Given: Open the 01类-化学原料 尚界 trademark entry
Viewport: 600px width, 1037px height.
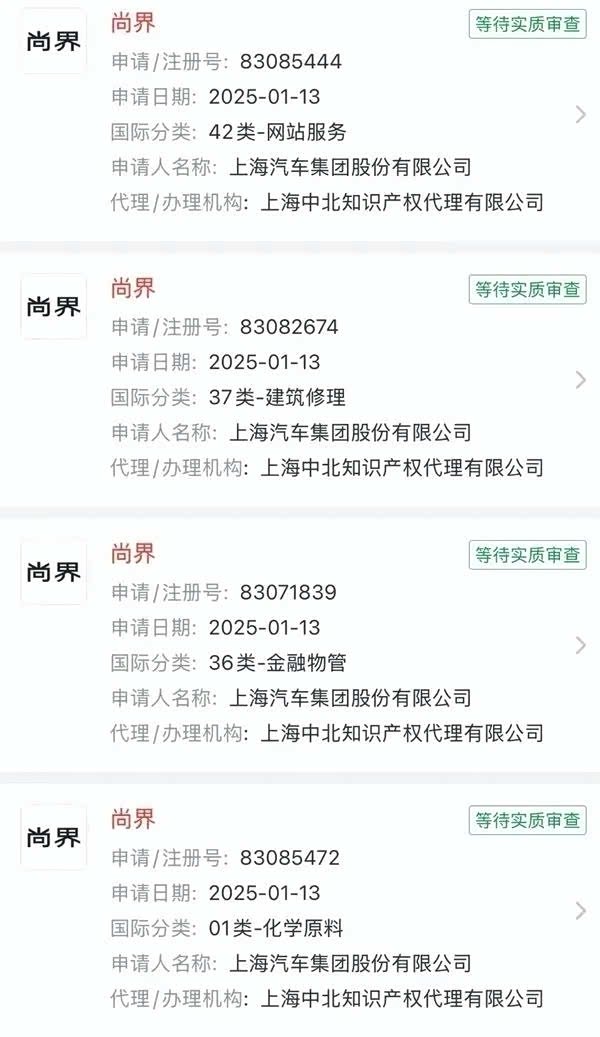Looking at the screenshot, I should pyautogui.click(x=300, y=910).
